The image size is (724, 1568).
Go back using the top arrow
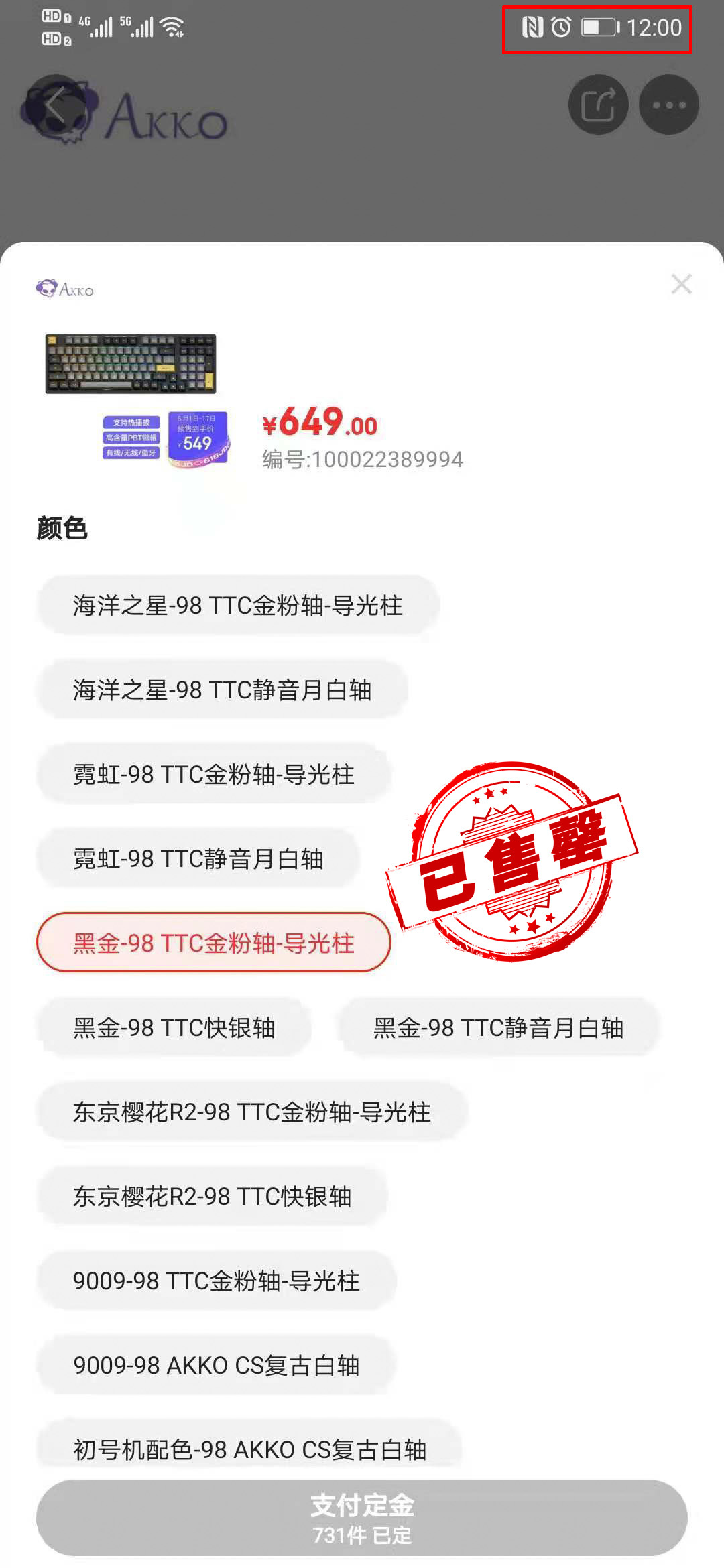(55, 106)
